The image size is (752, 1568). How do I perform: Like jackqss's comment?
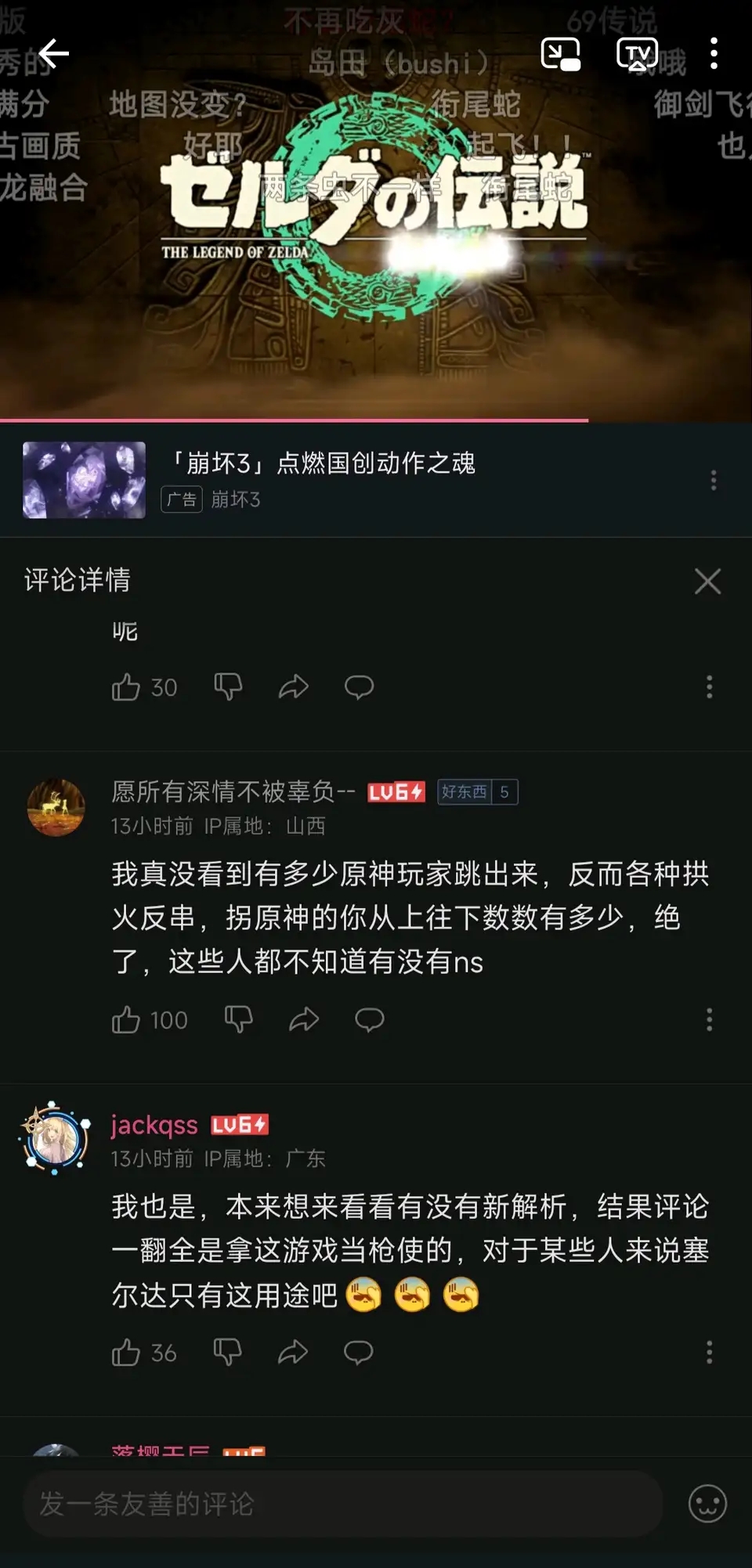pos(125,1353)
